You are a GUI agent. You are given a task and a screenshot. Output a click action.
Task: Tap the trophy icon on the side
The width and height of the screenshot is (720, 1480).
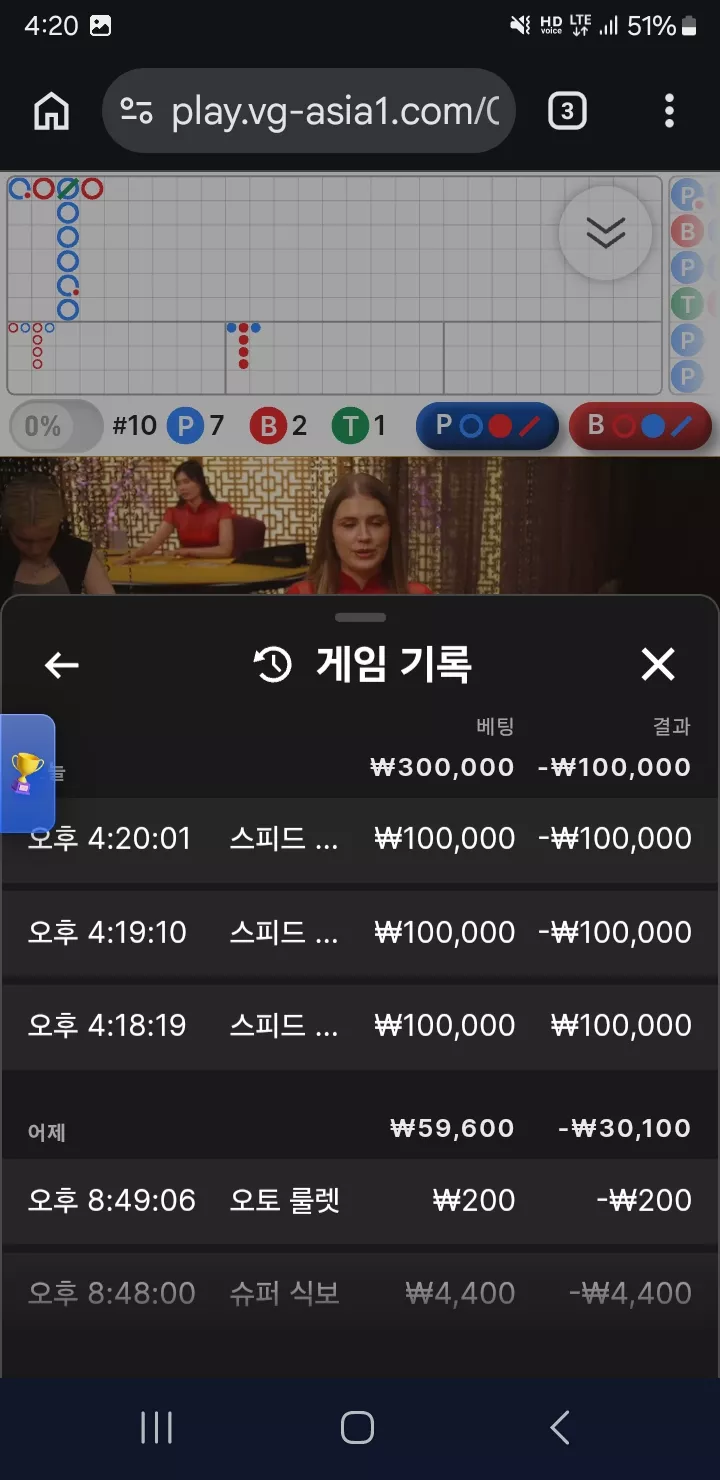pos(27,773)
